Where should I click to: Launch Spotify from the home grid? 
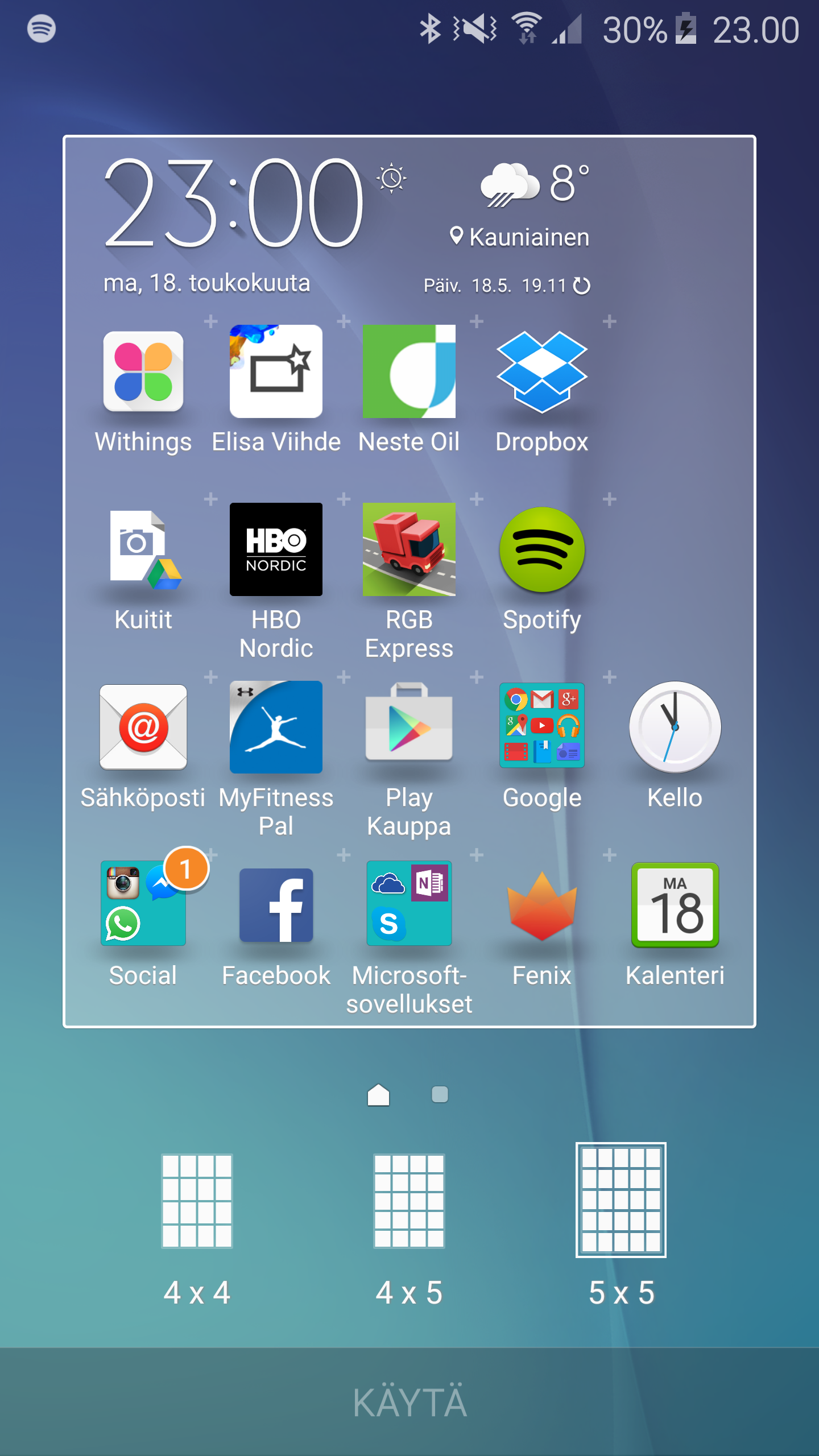pos(542,570)
